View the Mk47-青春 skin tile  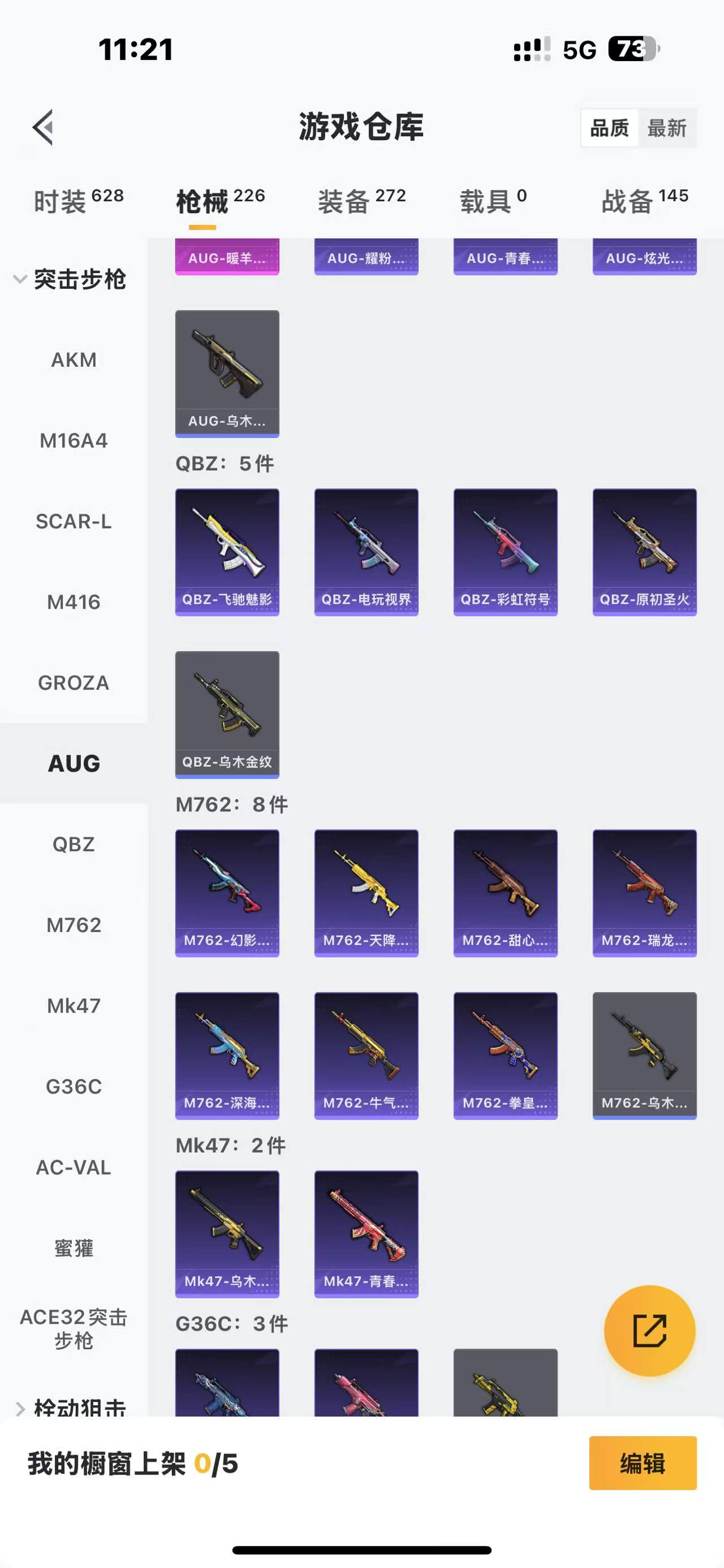pyautogui.click(x=366, y=1234)
